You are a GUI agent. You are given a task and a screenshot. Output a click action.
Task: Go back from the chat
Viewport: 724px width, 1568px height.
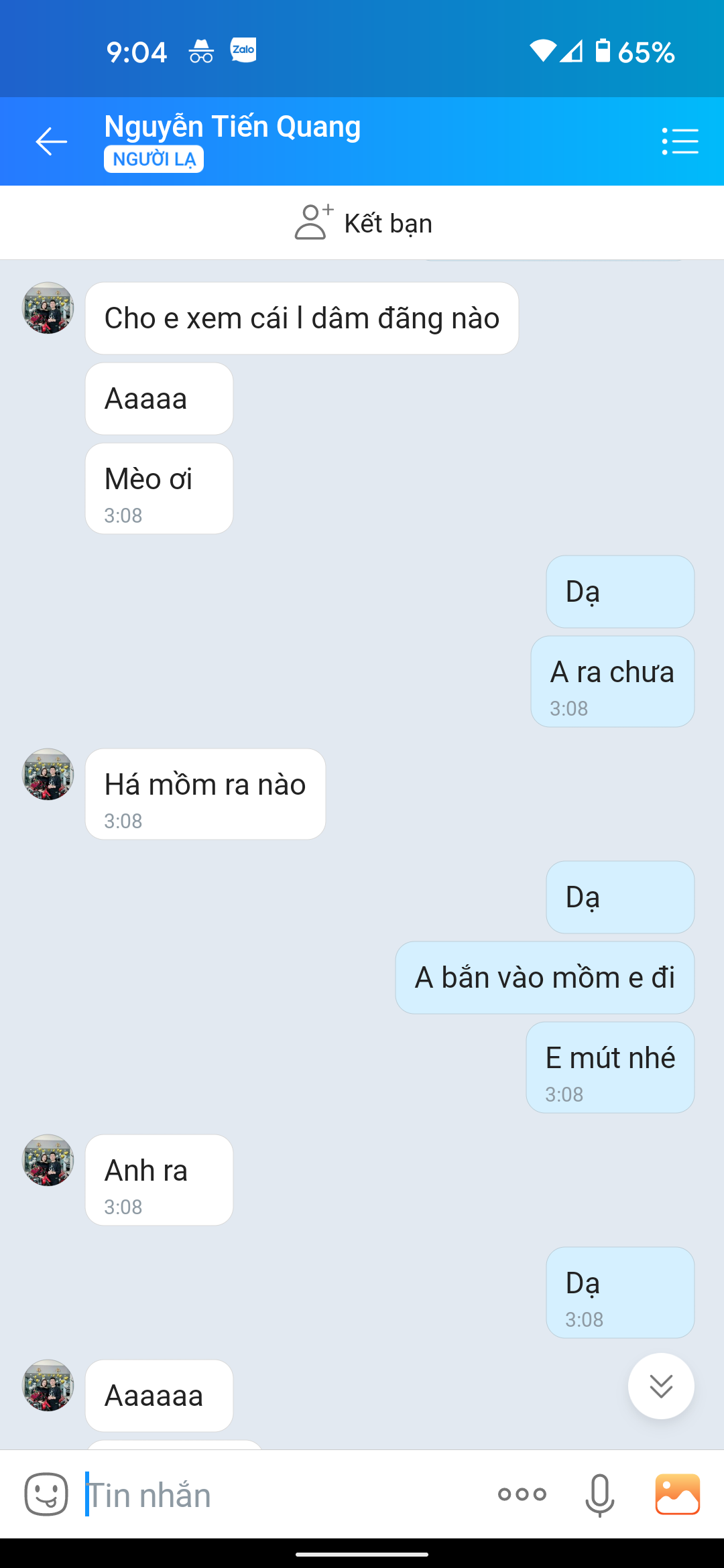point(51,141)
